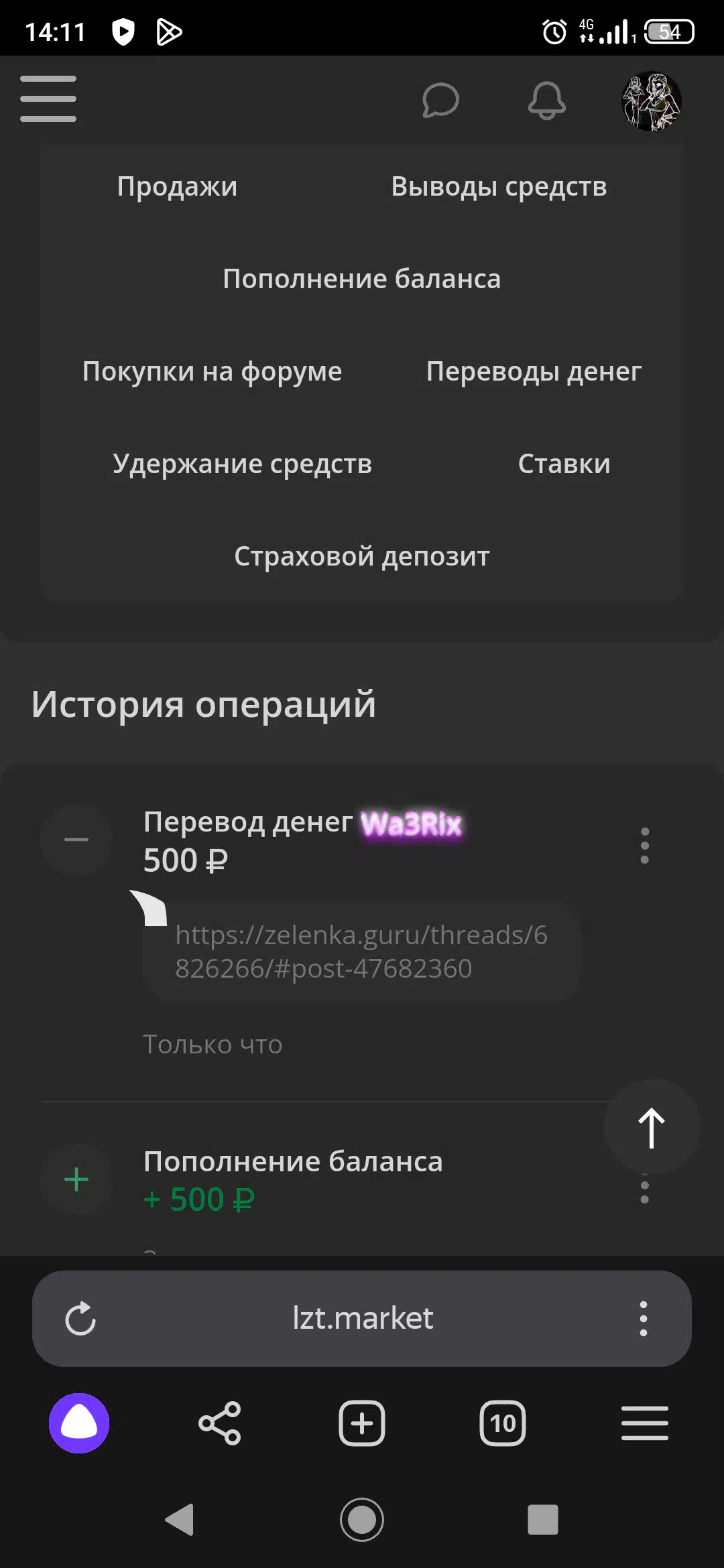The image size is (724, 1568).
Task: Select the Страховой депозит filter
Action: click(362, 556)
